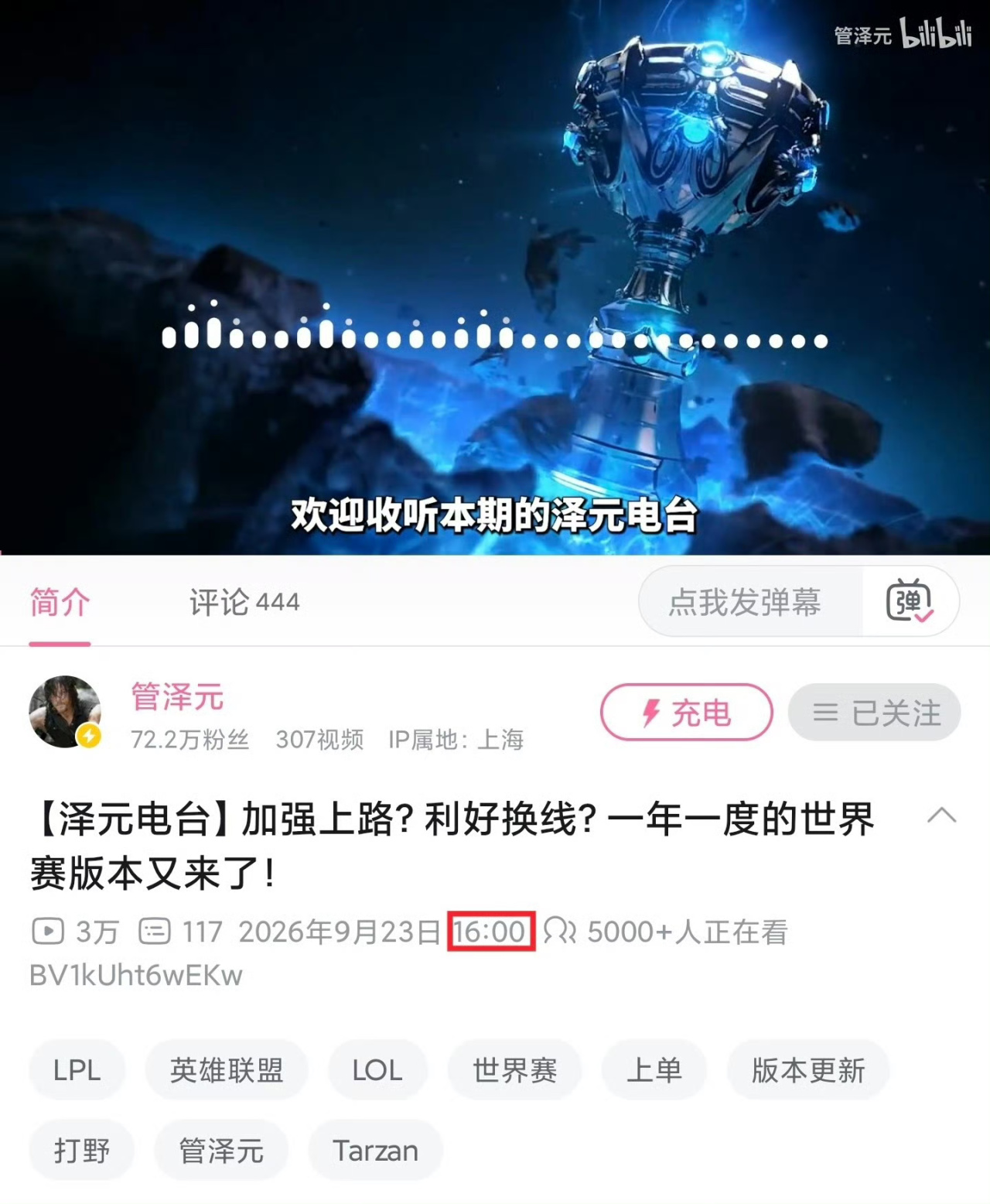
Task: Tap the 上单 tag chip
Action: [x=654, y=1070]
